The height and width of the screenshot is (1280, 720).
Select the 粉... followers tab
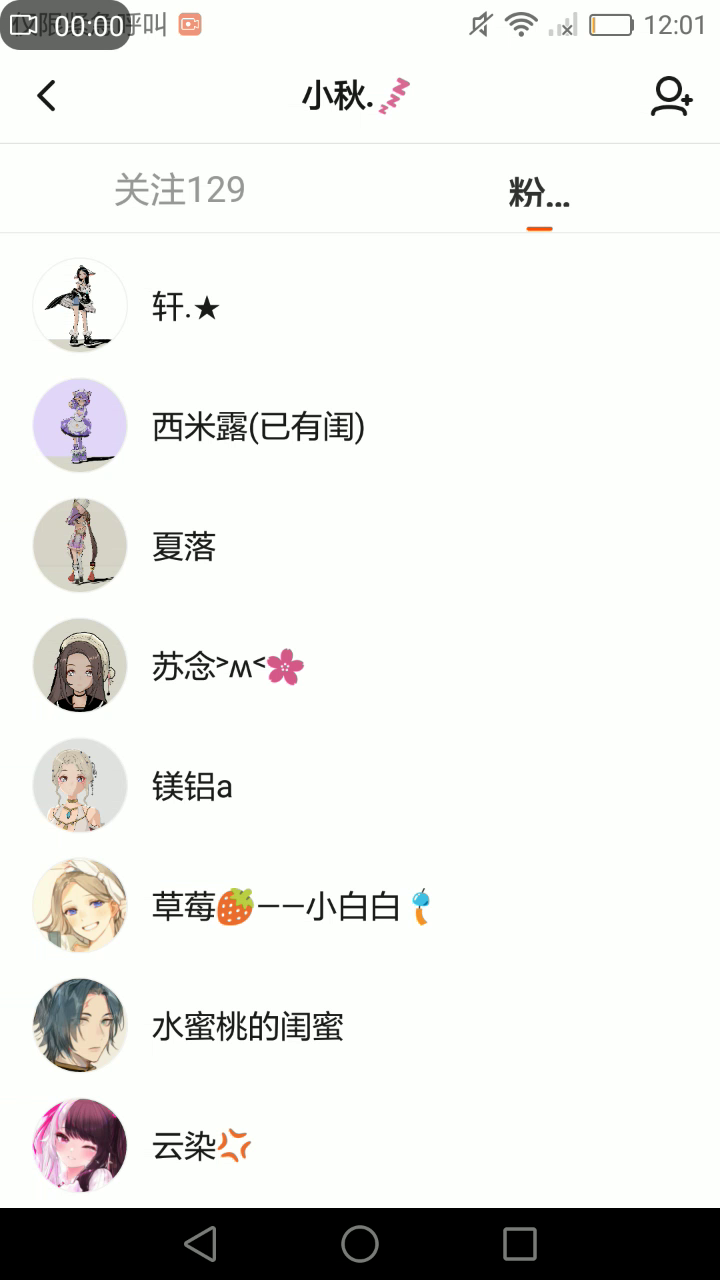pos(539,193)
